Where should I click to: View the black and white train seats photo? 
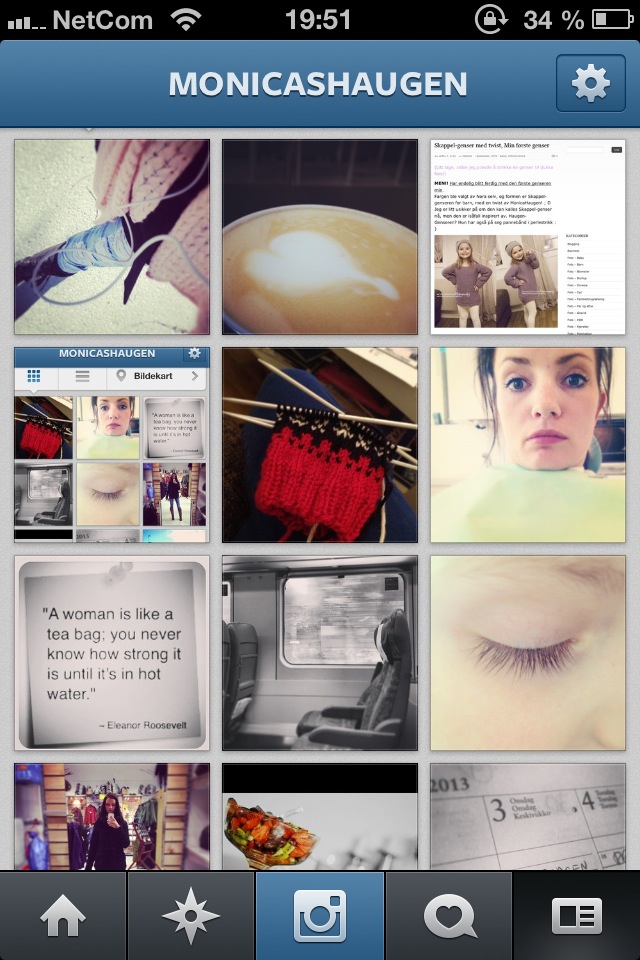coord(320,653)
